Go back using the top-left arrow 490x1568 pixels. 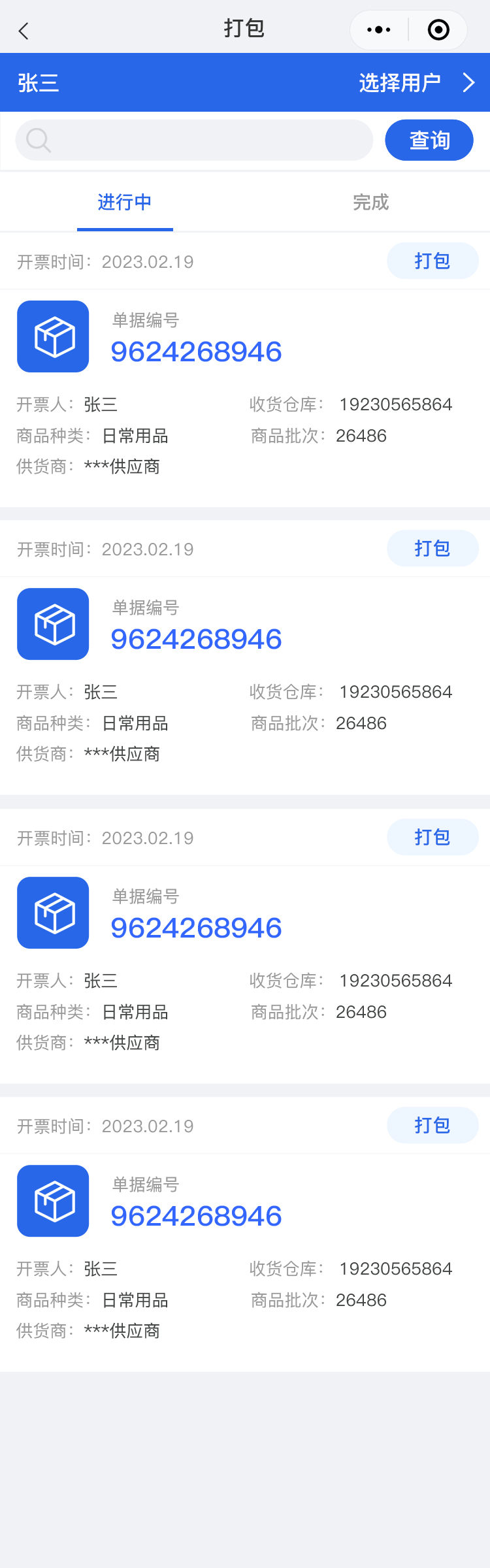click(x=24, y=31)
